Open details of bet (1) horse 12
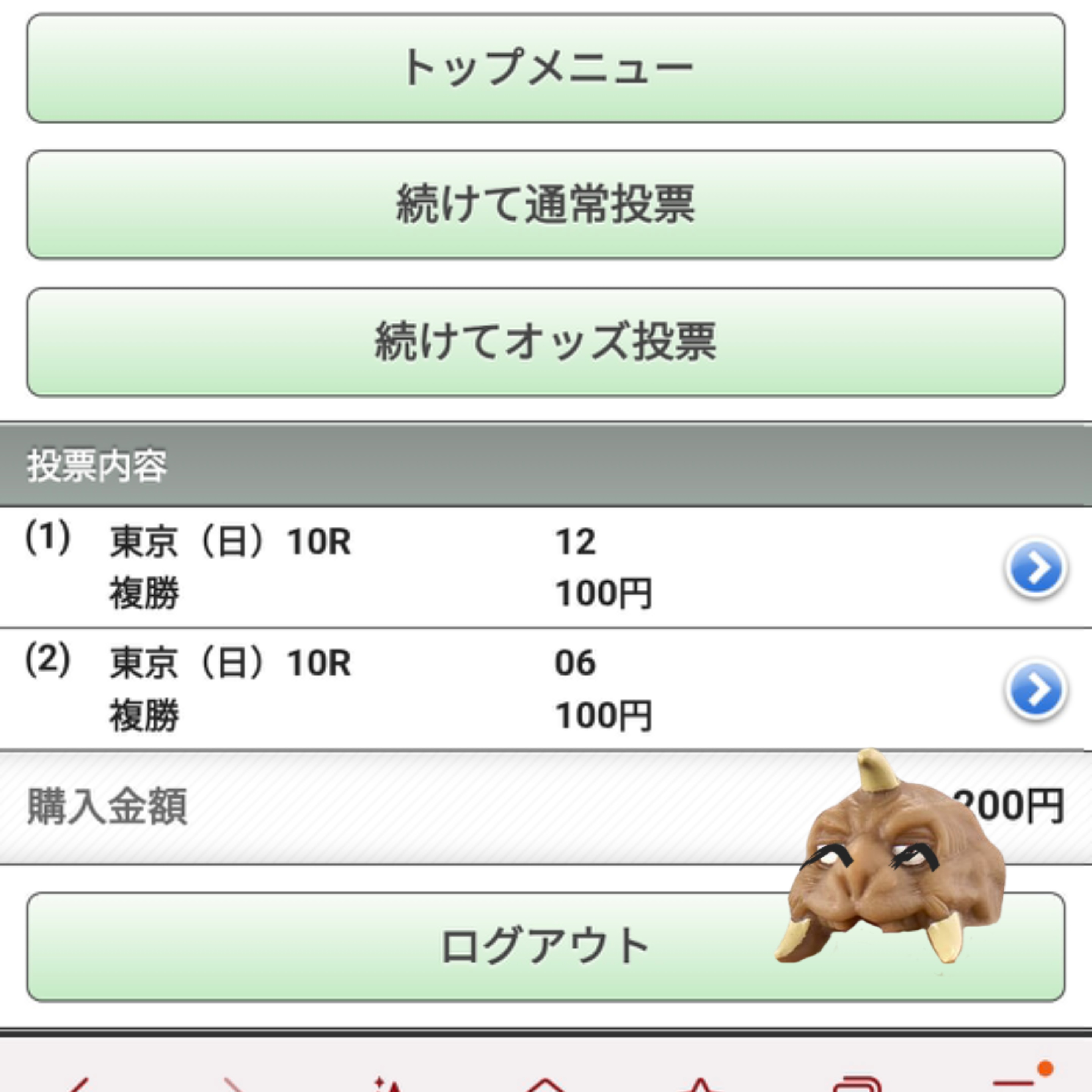This screenshot has width=1092, height=1092. tap(1036, 568)
